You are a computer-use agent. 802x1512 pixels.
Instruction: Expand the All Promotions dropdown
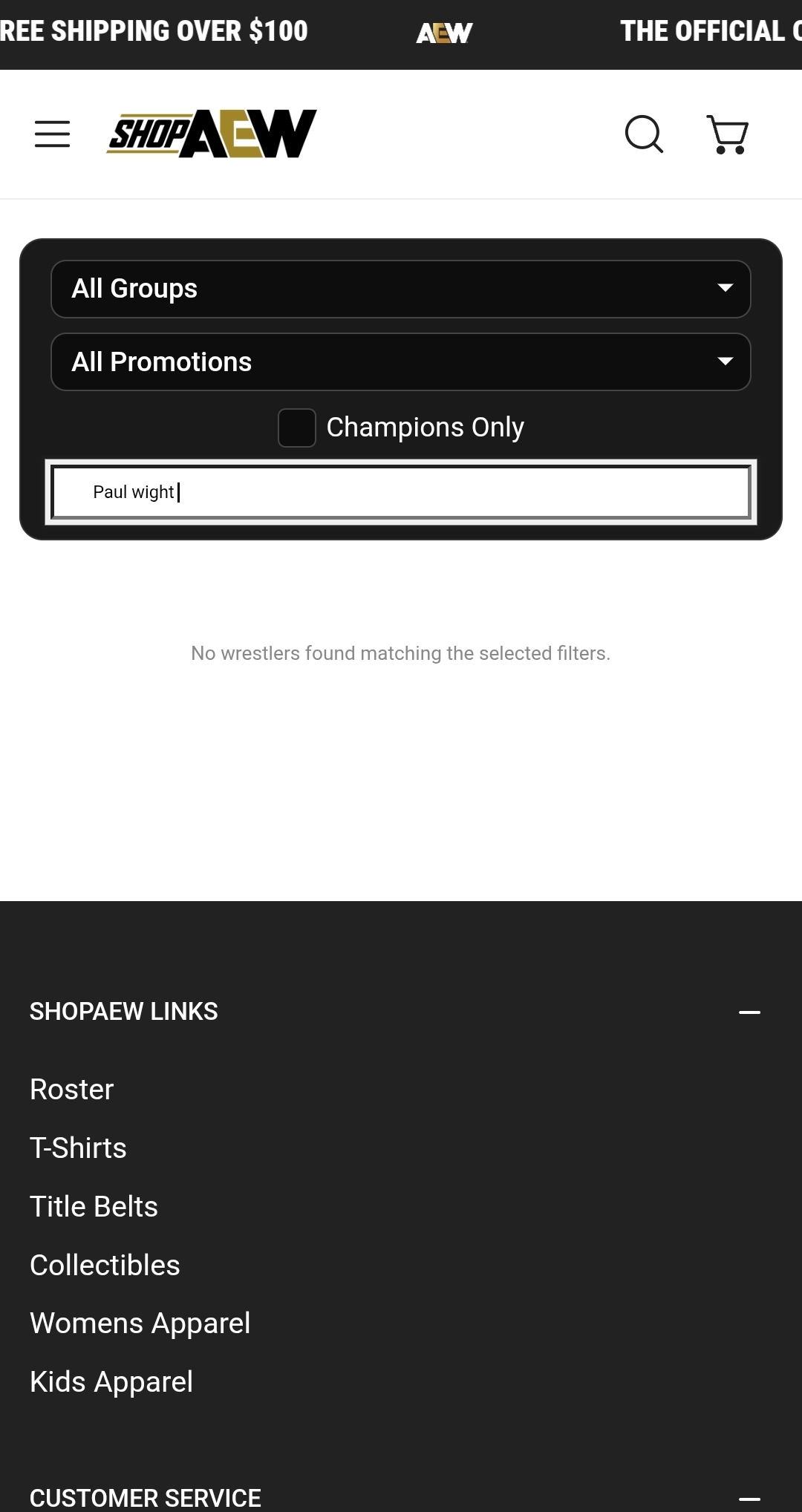pos(401,362)
